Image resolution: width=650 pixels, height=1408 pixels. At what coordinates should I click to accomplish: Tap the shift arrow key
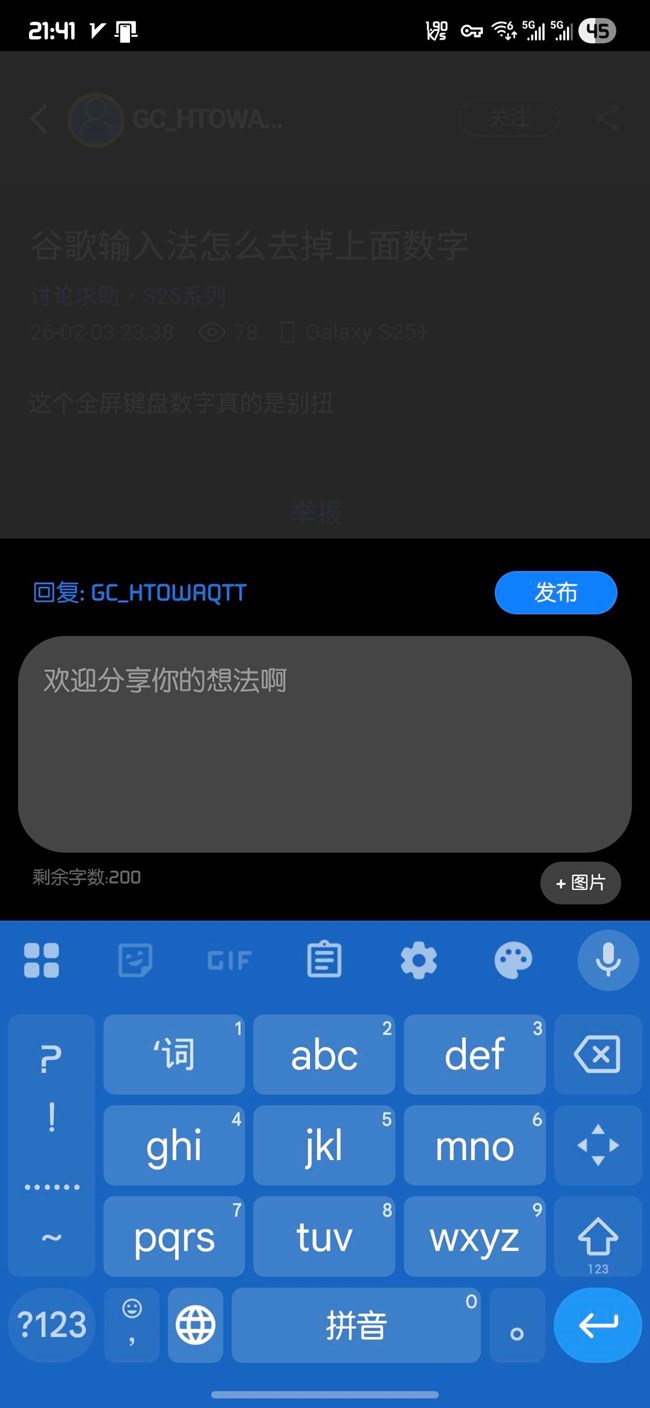[x=598, y=1238]
